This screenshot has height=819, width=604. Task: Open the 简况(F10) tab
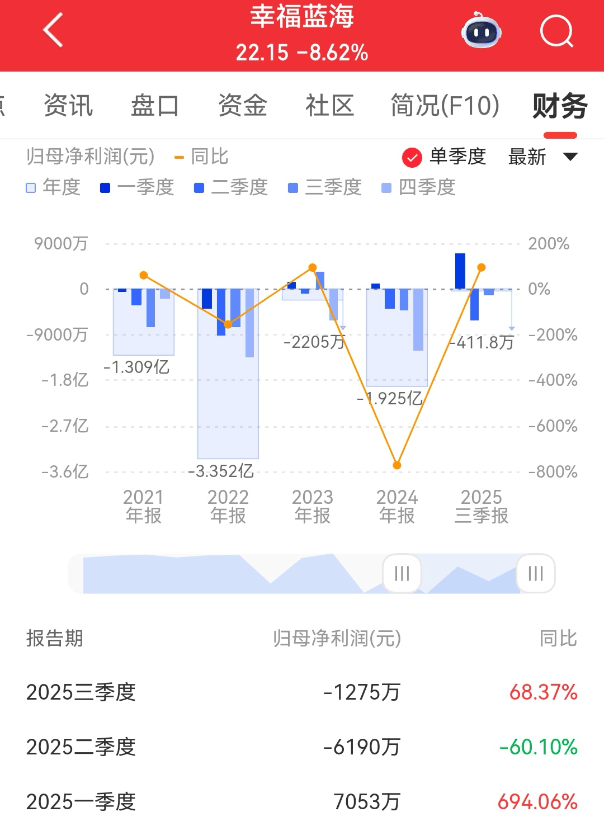click(x=445, y=105)
